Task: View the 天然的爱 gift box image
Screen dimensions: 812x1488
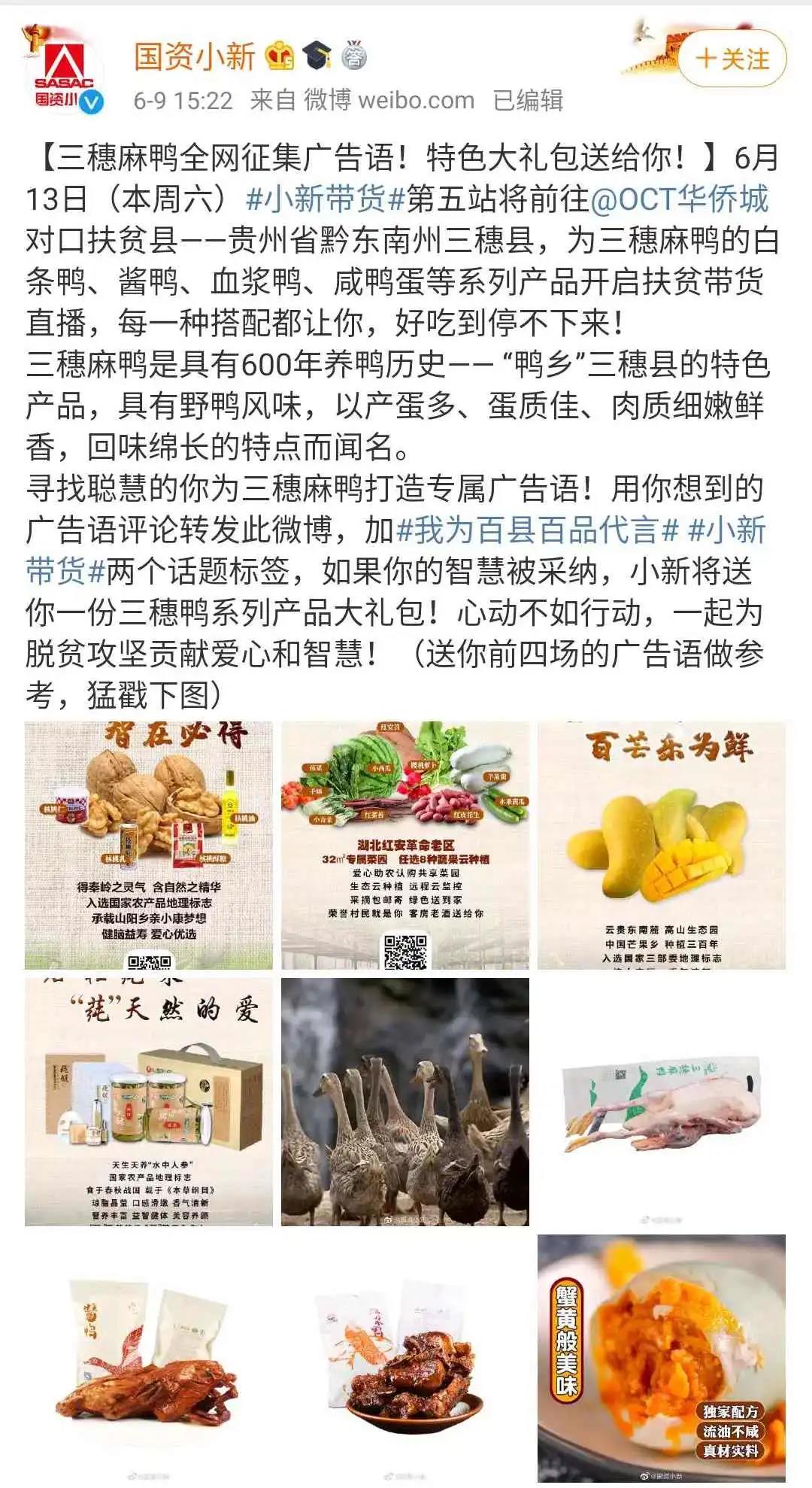Action: click(149, 1102)
